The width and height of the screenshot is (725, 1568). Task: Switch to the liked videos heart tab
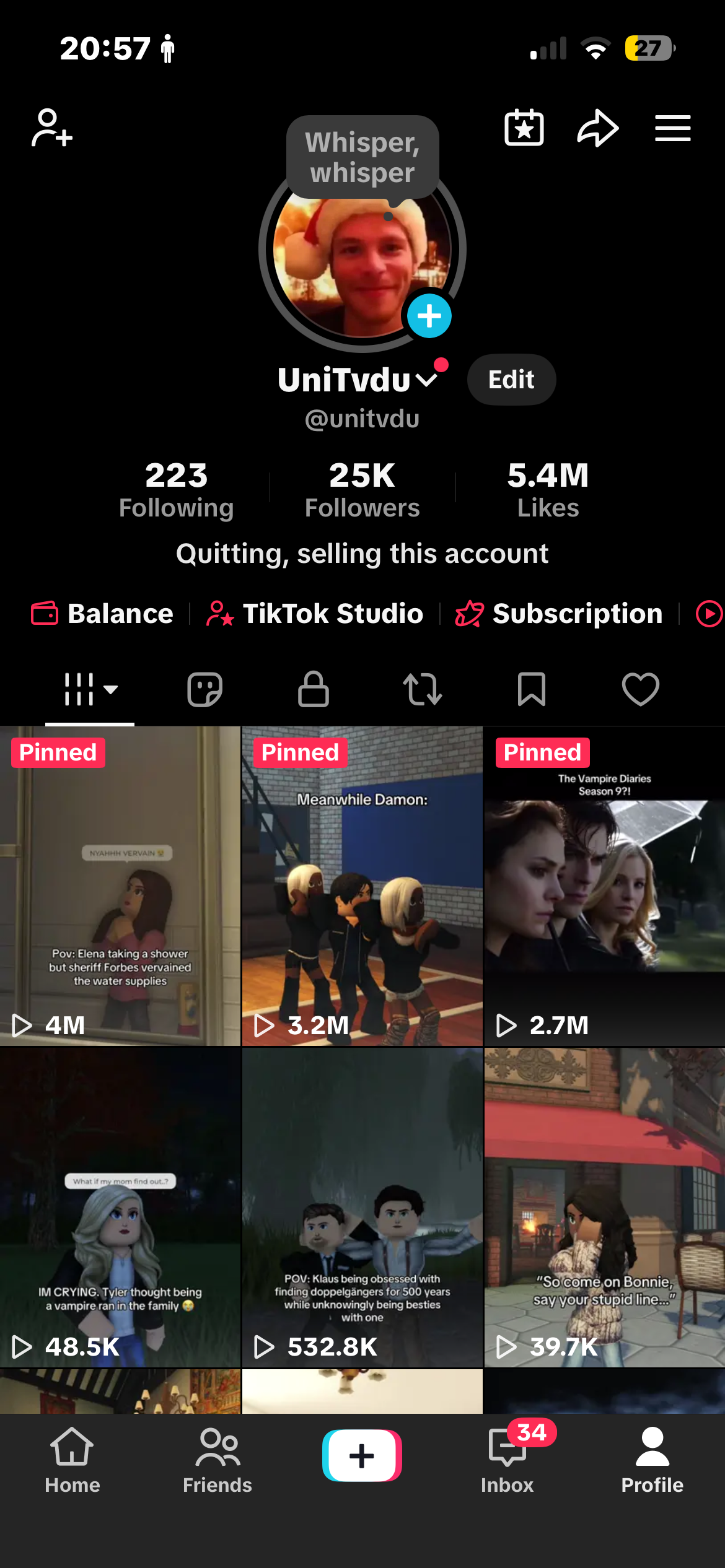640,689
